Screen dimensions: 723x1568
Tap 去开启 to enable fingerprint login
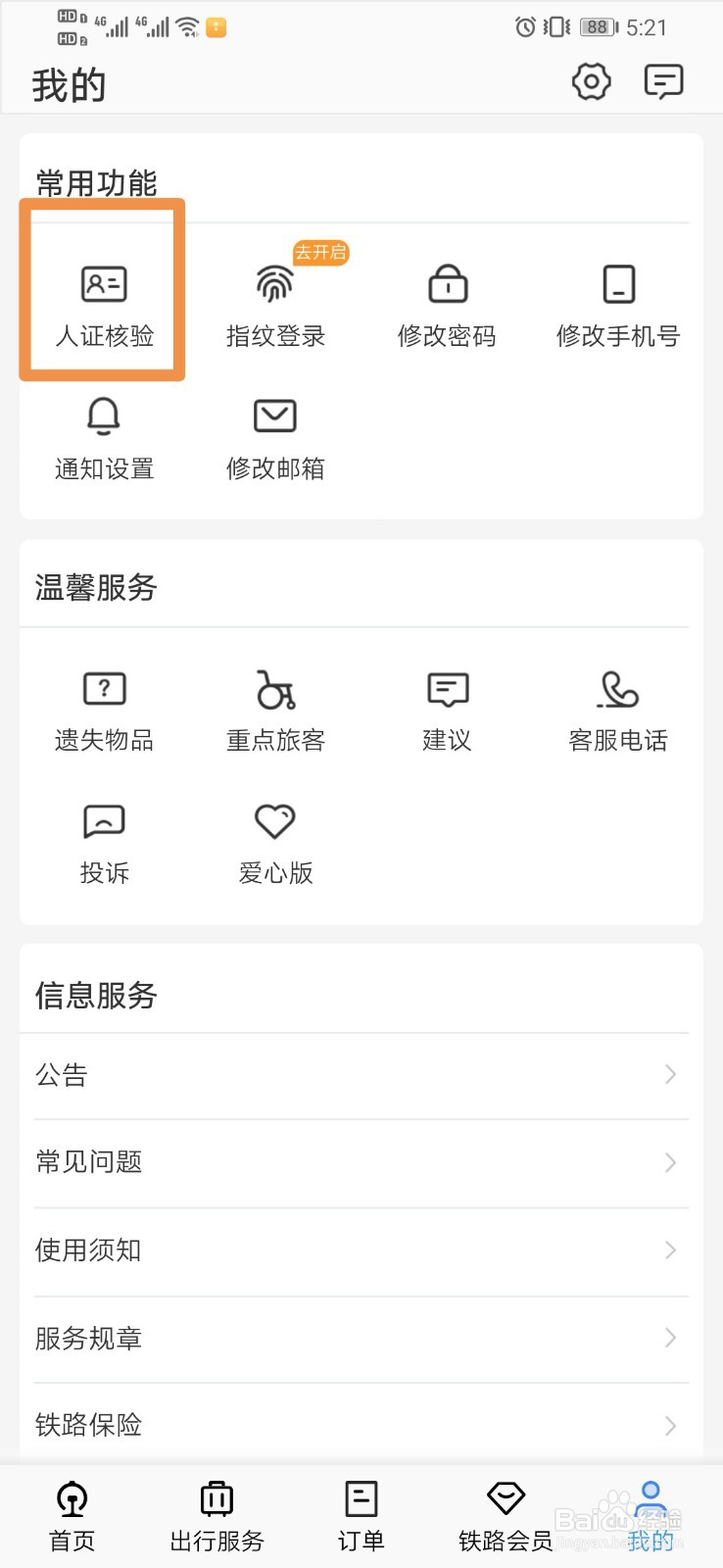click(x=319, y=253)
